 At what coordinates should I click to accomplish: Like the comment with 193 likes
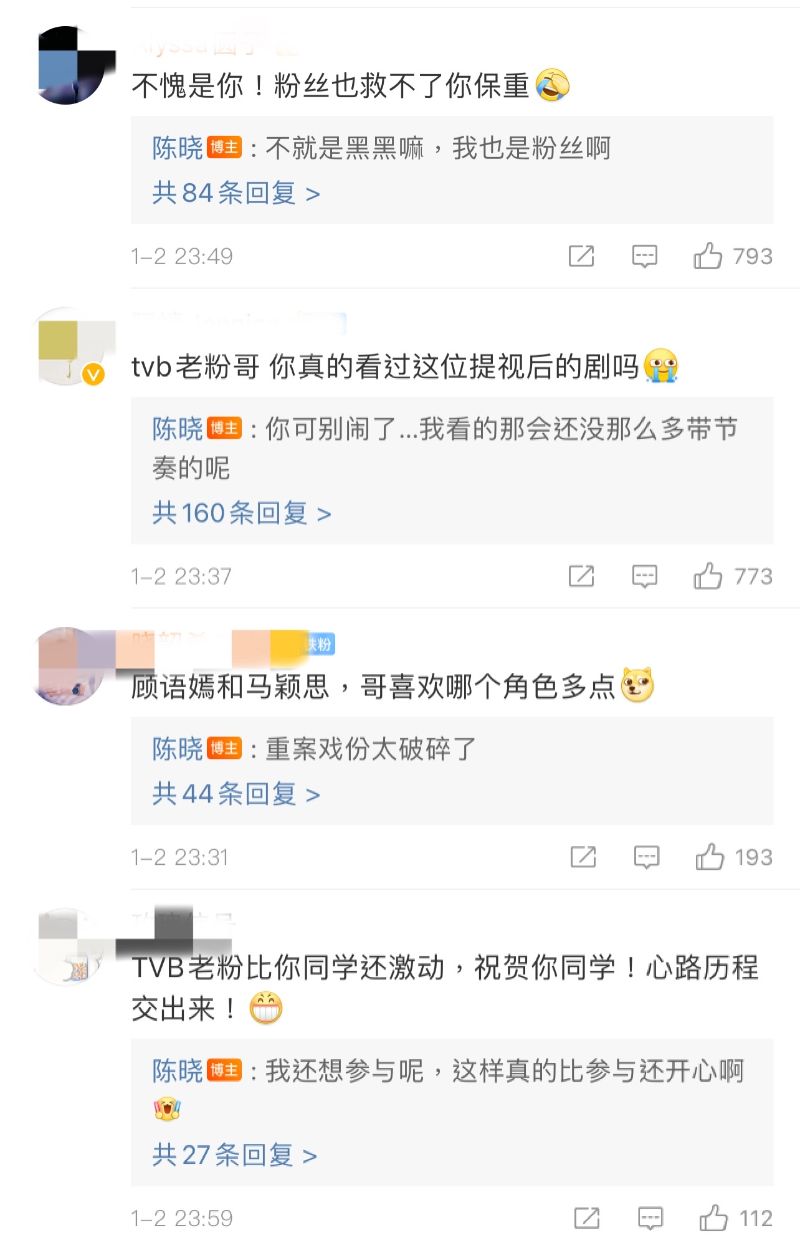coord(710,858)
